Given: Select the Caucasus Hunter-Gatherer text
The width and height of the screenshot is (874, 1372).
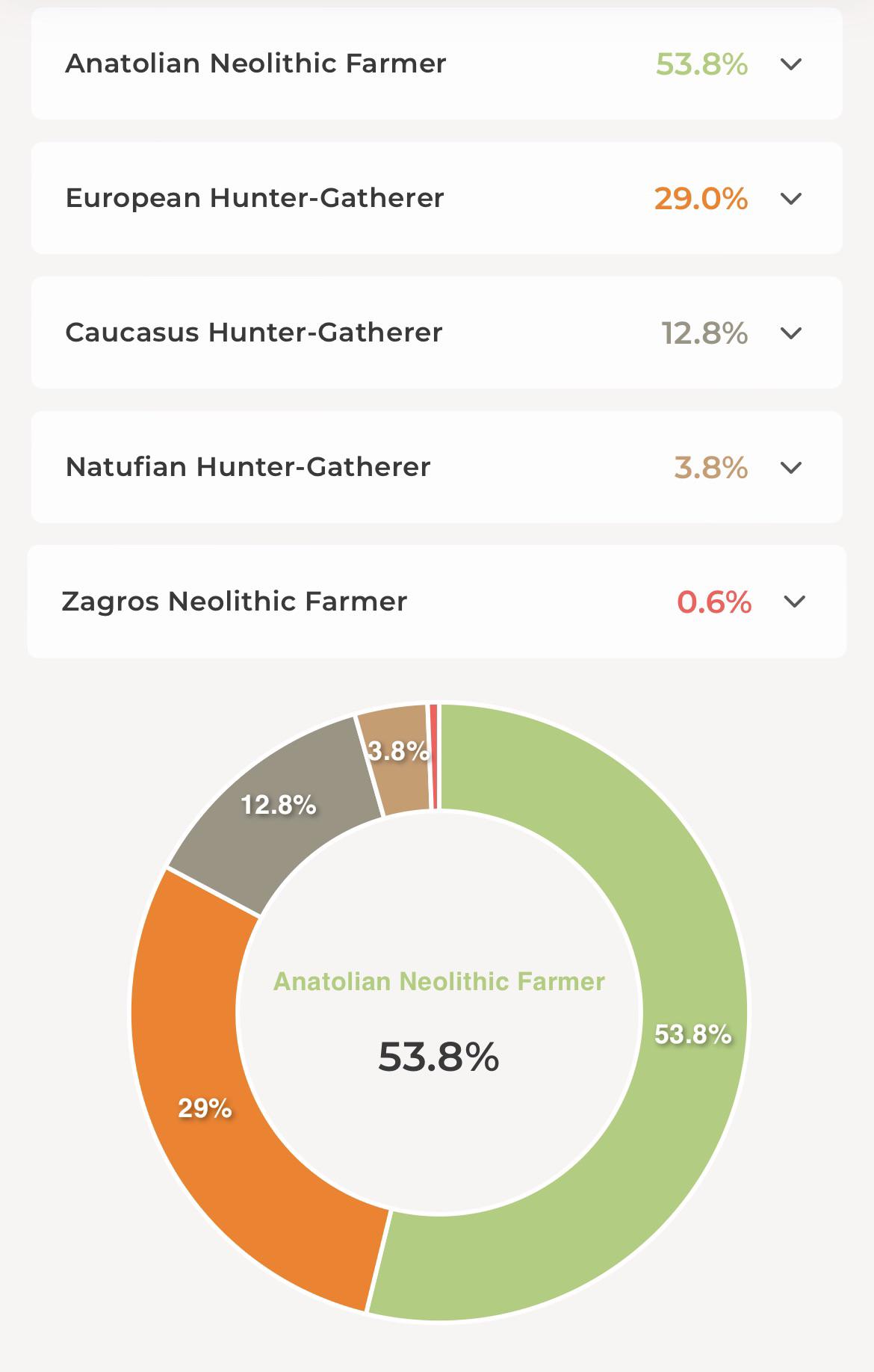Looking at the screenshot, I should click(x=254, y=333).
